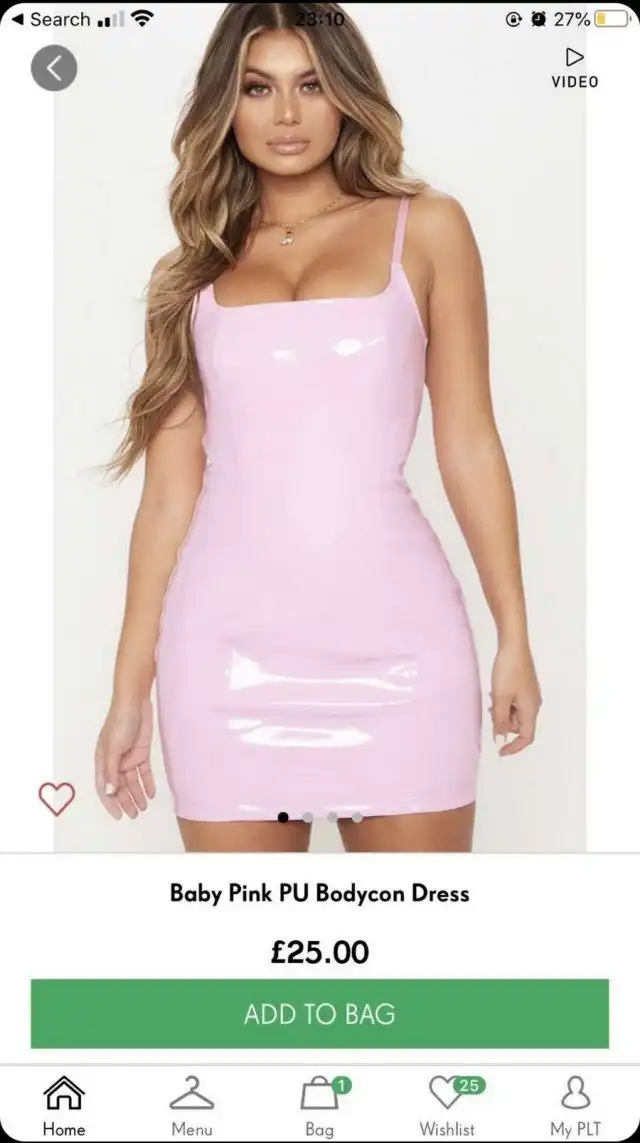Go to My PLT account tab
Viewport: 640px width, 1143px height.
(x=575, y=1104)
